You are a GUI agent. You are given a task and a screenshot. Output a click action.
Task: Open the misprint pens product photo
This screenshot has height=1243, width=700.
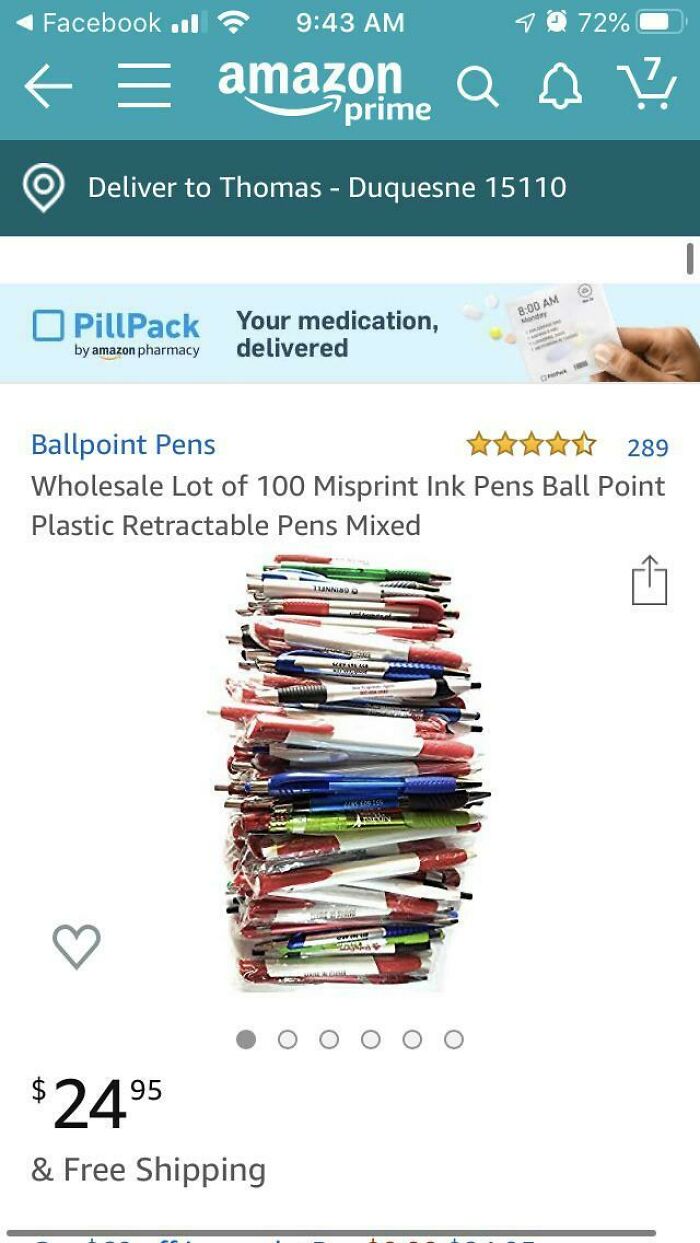[350, 775]
